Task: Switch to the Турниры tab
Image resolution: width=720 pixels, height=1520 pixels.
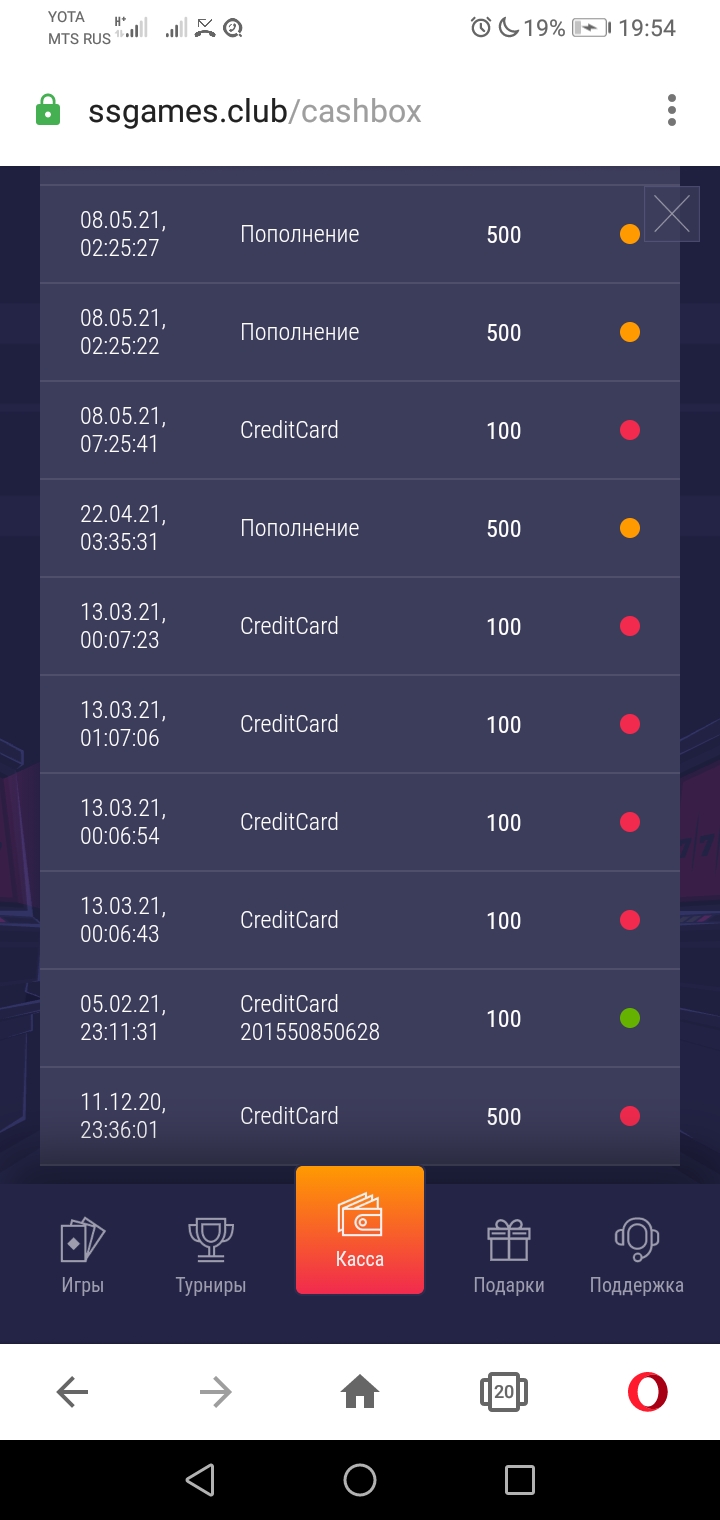Action: tap(211, 1256)
